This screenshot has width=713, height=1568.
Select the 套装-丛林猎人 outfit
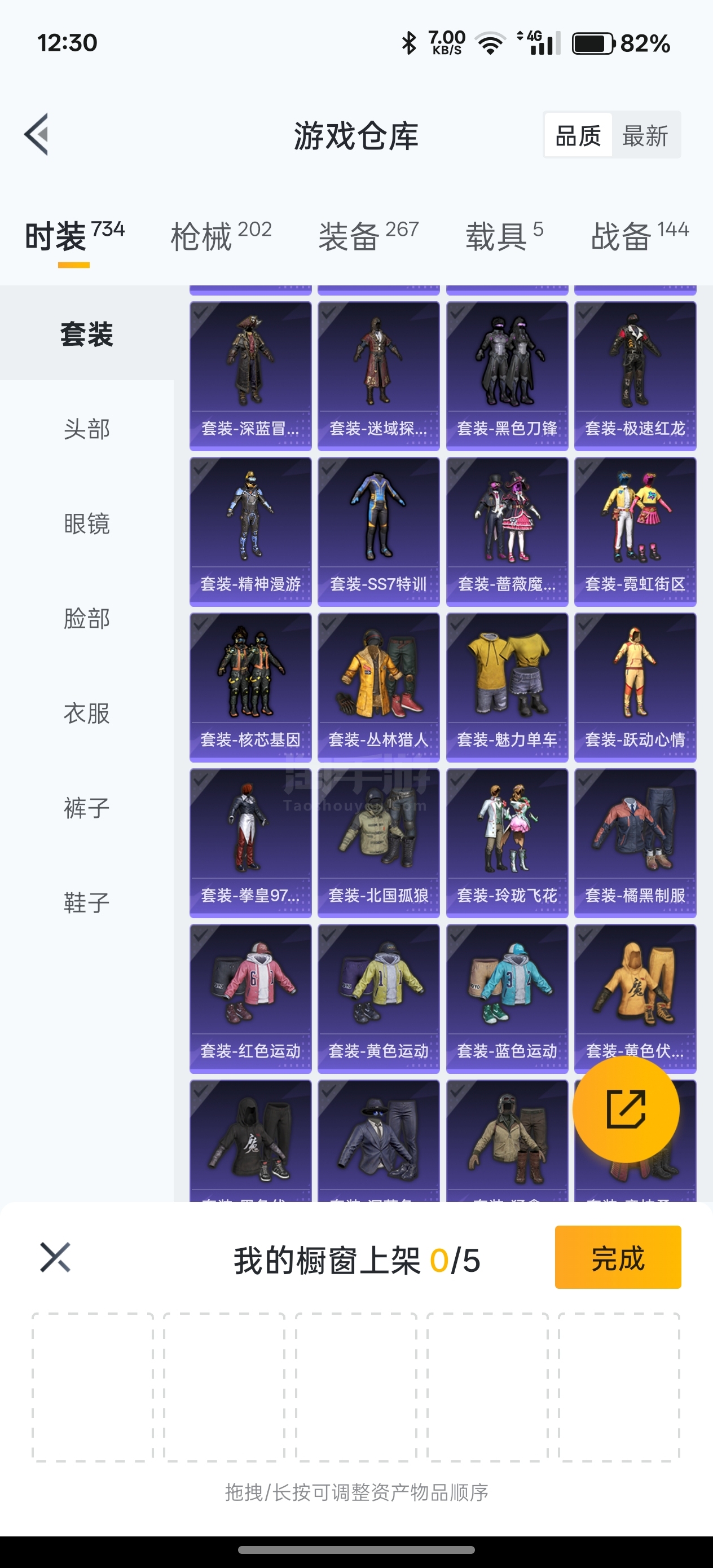pyautogui.click(x=378, y=688)
